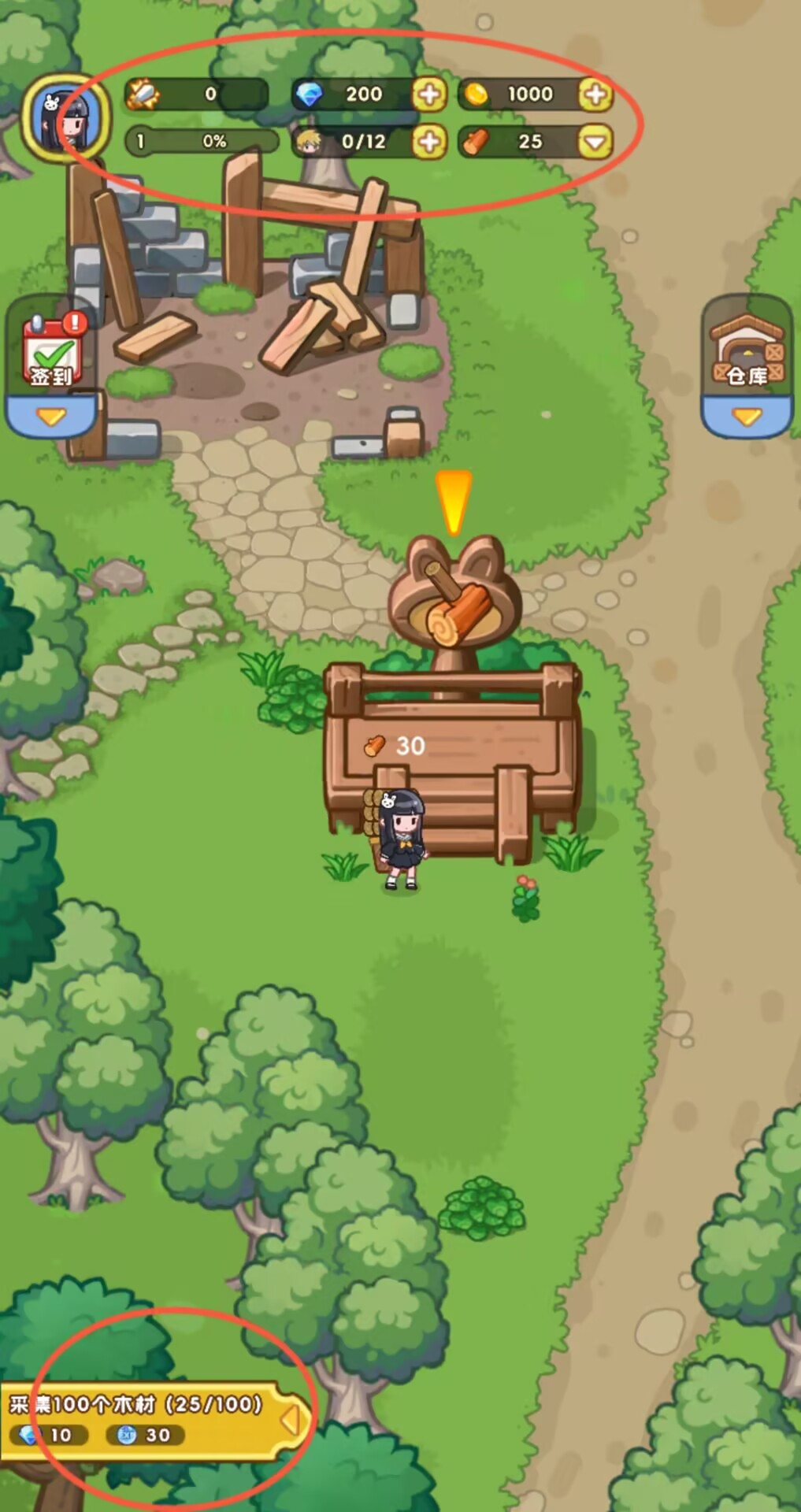Expand the panel below 签到
The width and height of the screenshot is (801, 1512).
coord(52,417)
